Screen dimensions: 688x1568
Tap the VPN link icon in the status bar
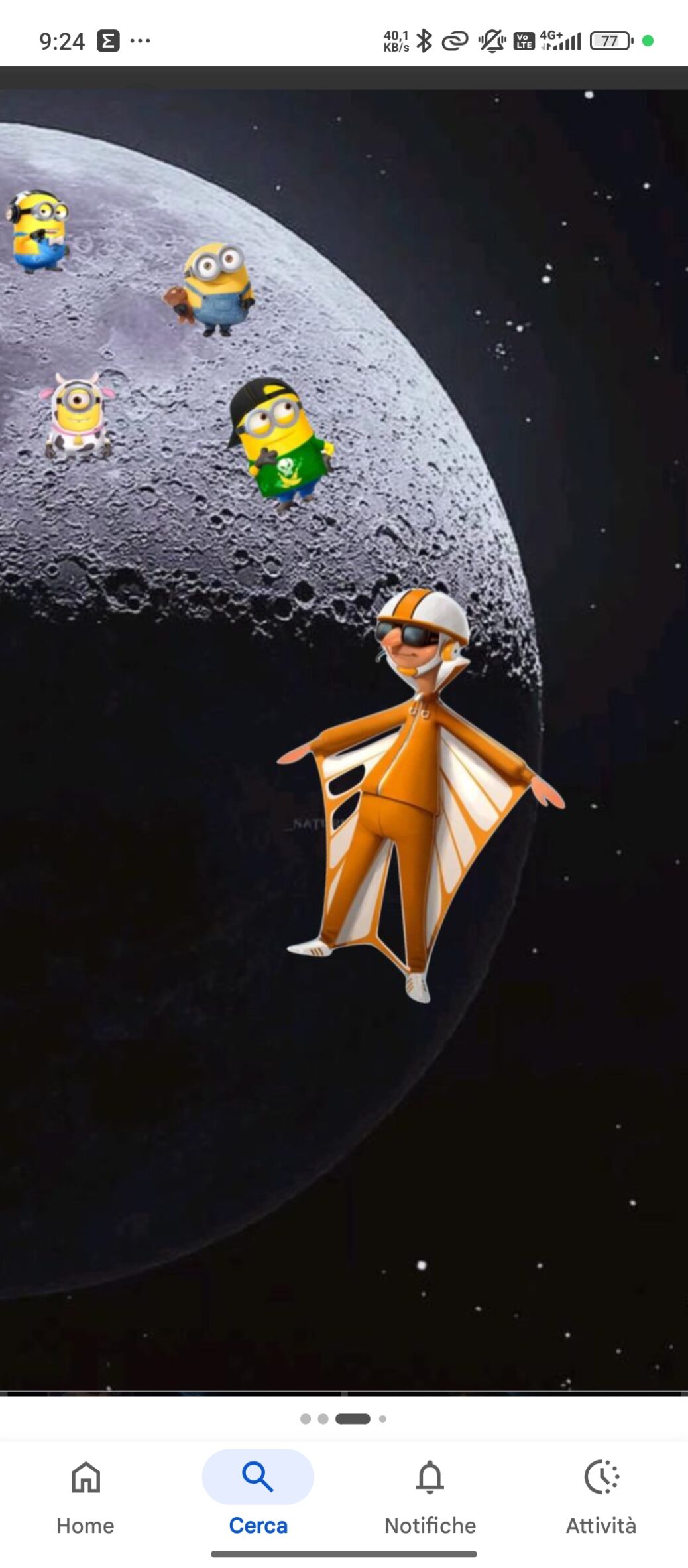(x=453, y=40)
